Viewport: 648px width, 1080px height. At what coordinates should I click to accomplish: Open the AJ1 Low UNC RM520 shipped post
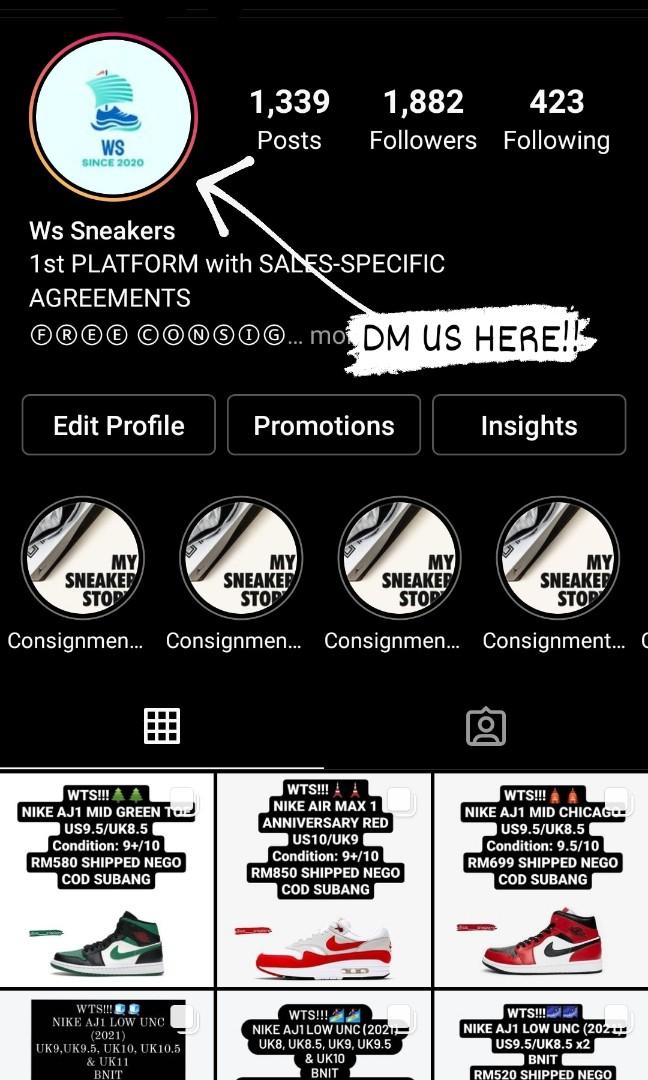pos(542,1035)
